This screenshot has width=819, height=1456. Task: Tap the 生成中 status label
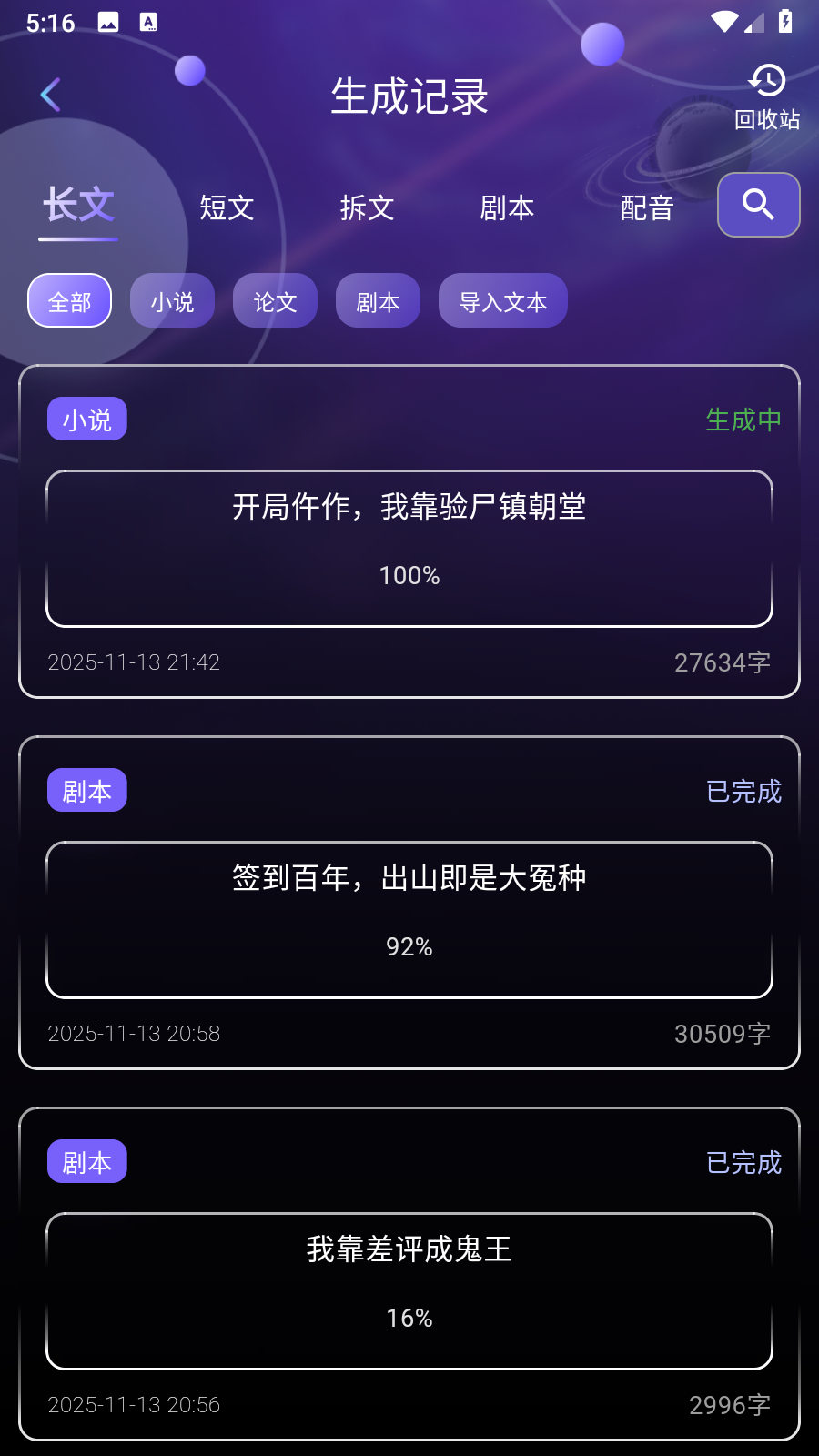click(x=743, y=419)
